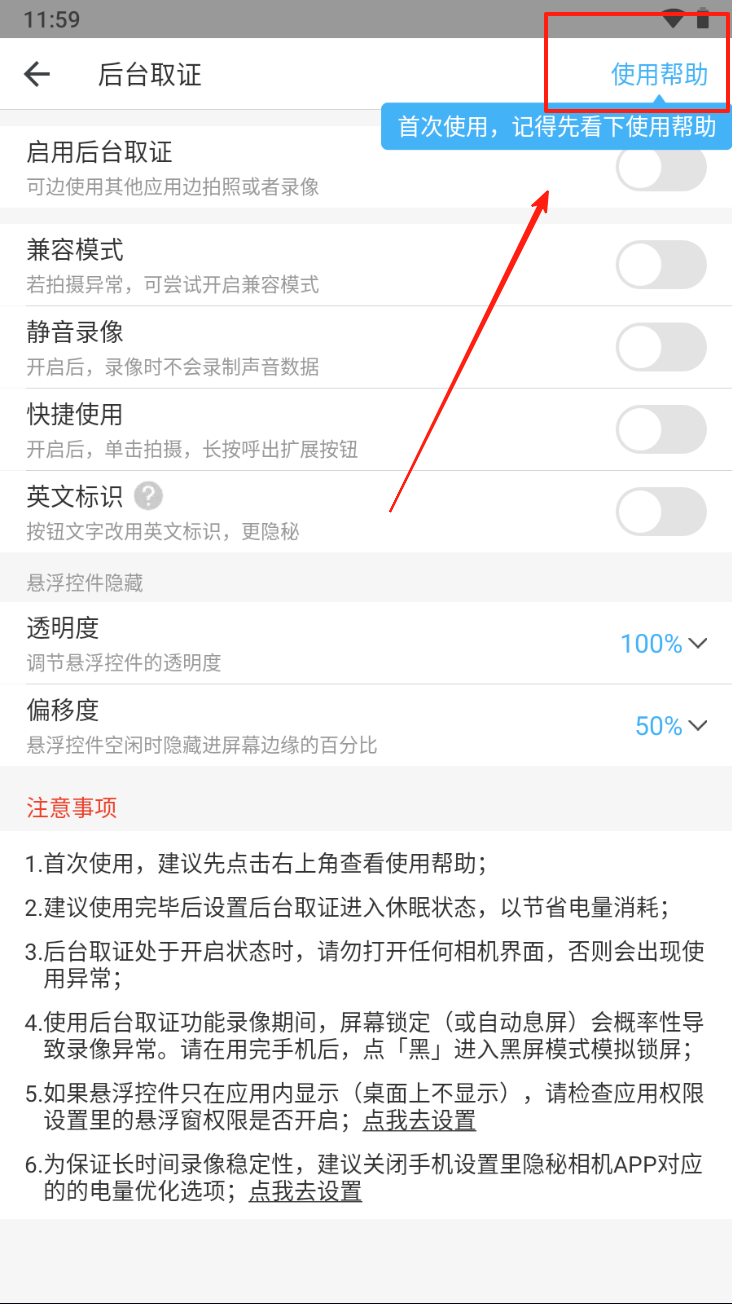Expand the 透明度 100% dropdown
This screenshot has width=732, height=1304.
pos(664,643)
